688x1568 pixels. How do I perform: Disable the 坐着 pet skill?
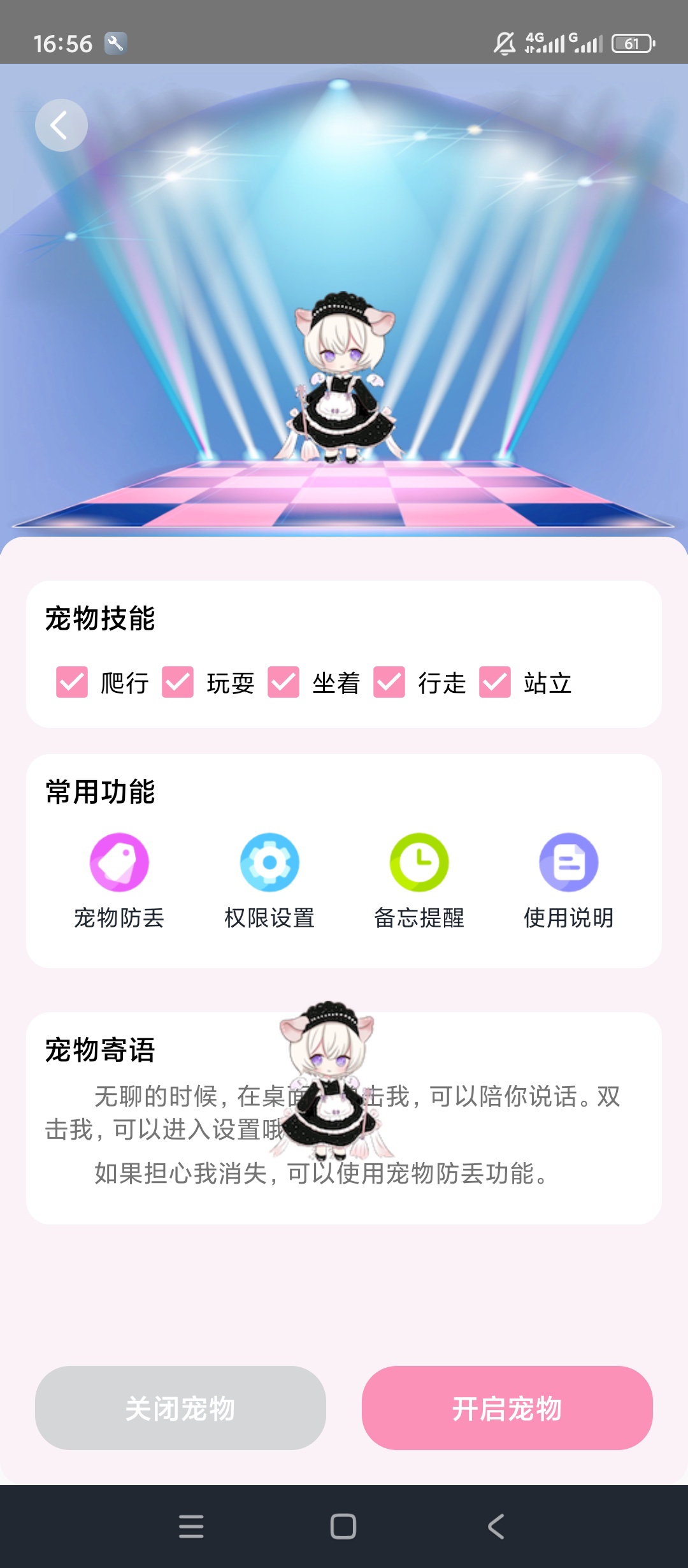pyautogui.click(x=283, y=683)
